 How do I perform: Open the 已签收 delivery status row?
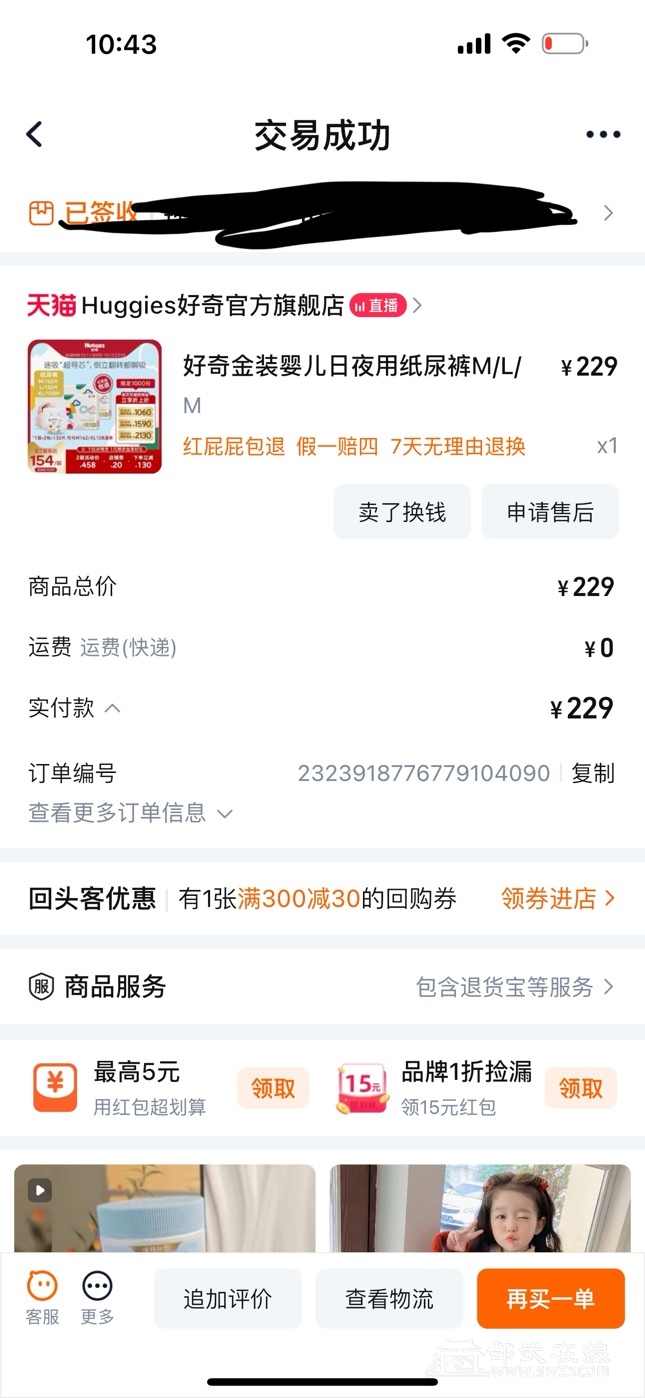tap(320, 213)
